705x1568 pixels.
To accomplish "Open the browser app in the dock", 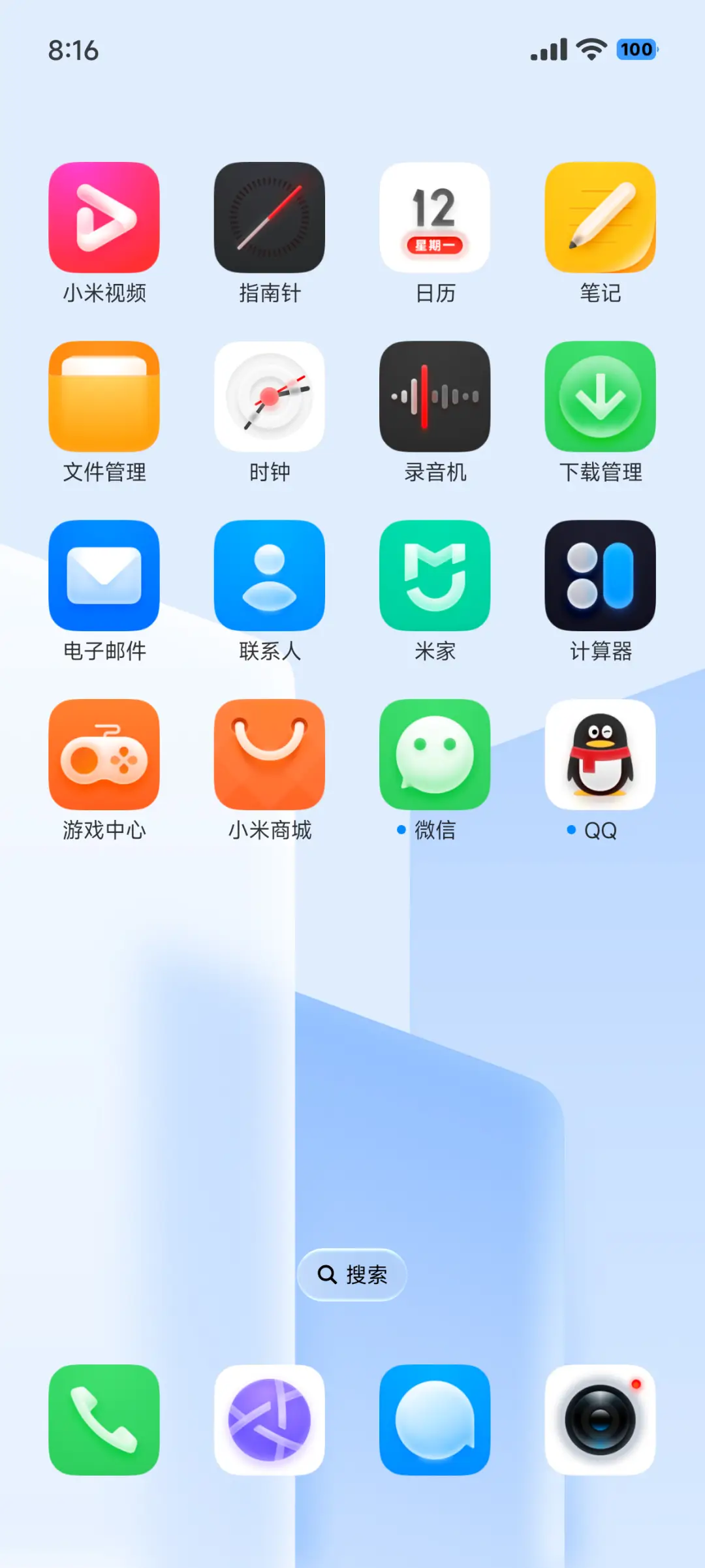I will [x=270, y=1420].
